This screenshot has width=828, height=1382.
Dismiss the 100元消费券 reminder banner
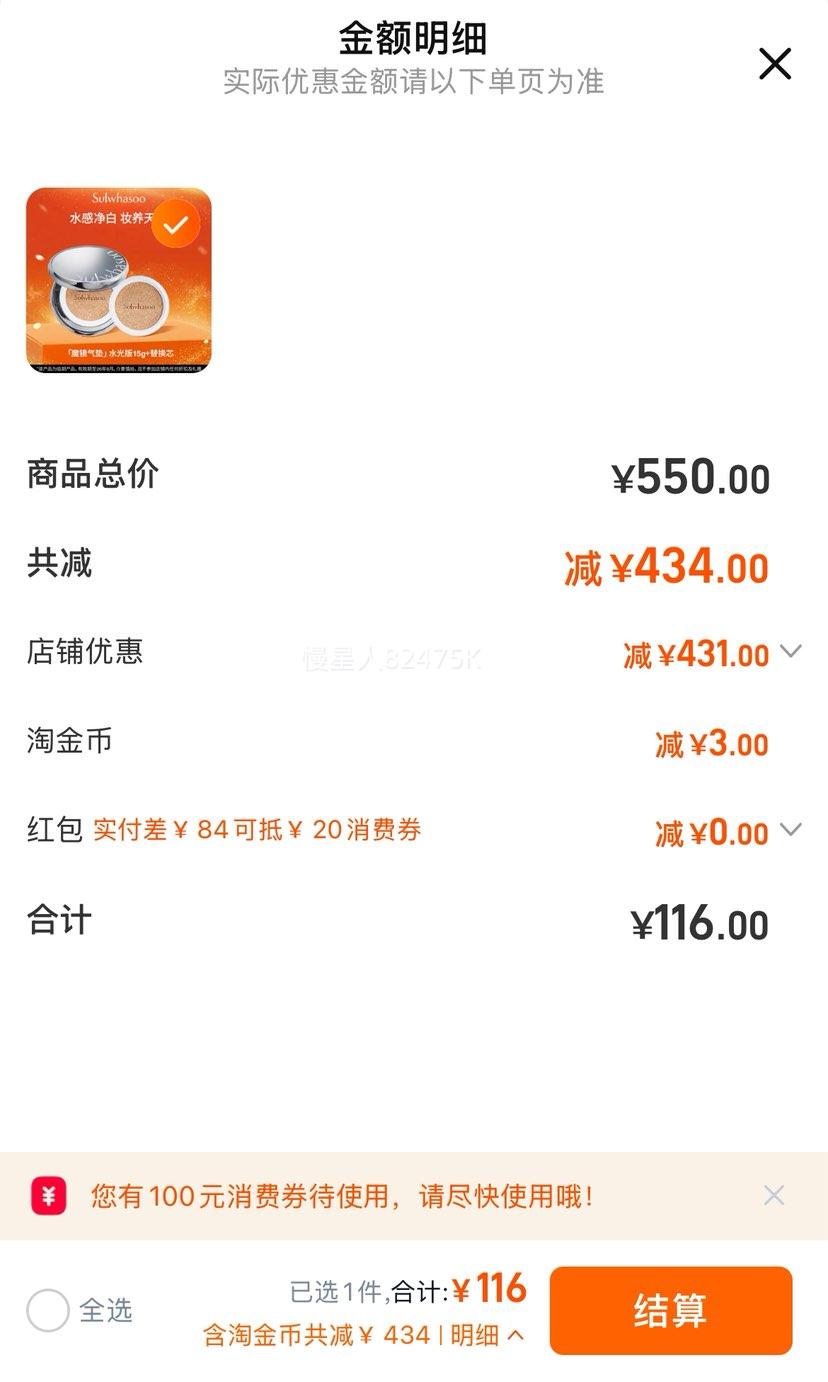coord(773,1195)
